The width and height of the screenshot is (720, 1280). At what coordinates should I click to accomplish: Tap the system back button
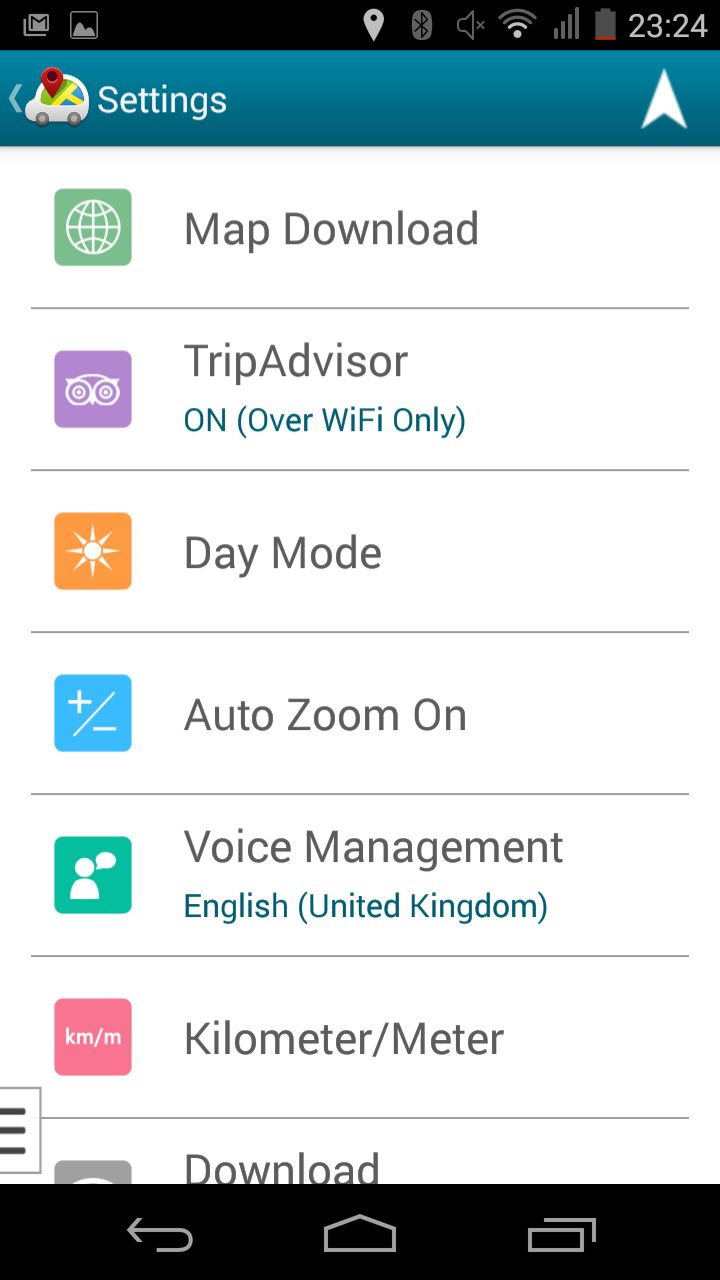pos(160,1235)
